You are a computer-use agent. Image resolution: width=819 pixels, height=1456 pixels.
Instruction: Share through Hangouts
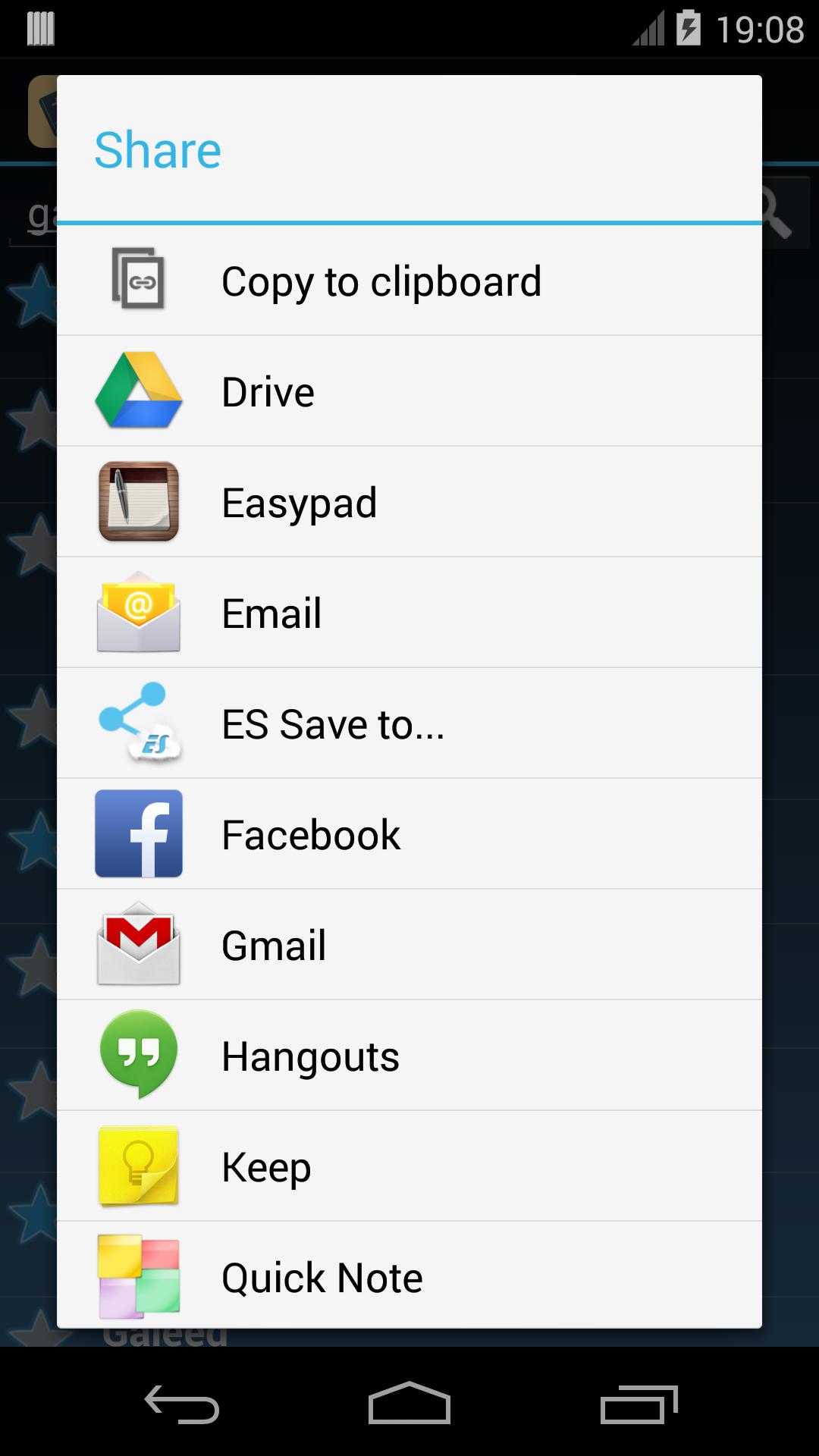tap(409, 1056)
